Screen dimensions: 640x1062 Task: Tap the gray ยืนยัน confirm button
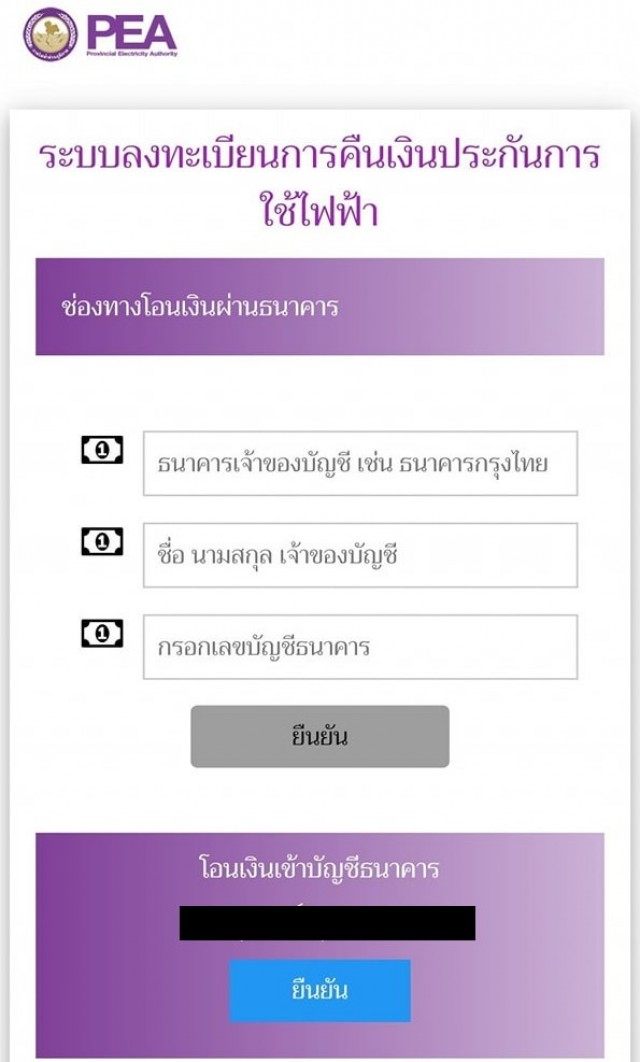coord(320,736)
